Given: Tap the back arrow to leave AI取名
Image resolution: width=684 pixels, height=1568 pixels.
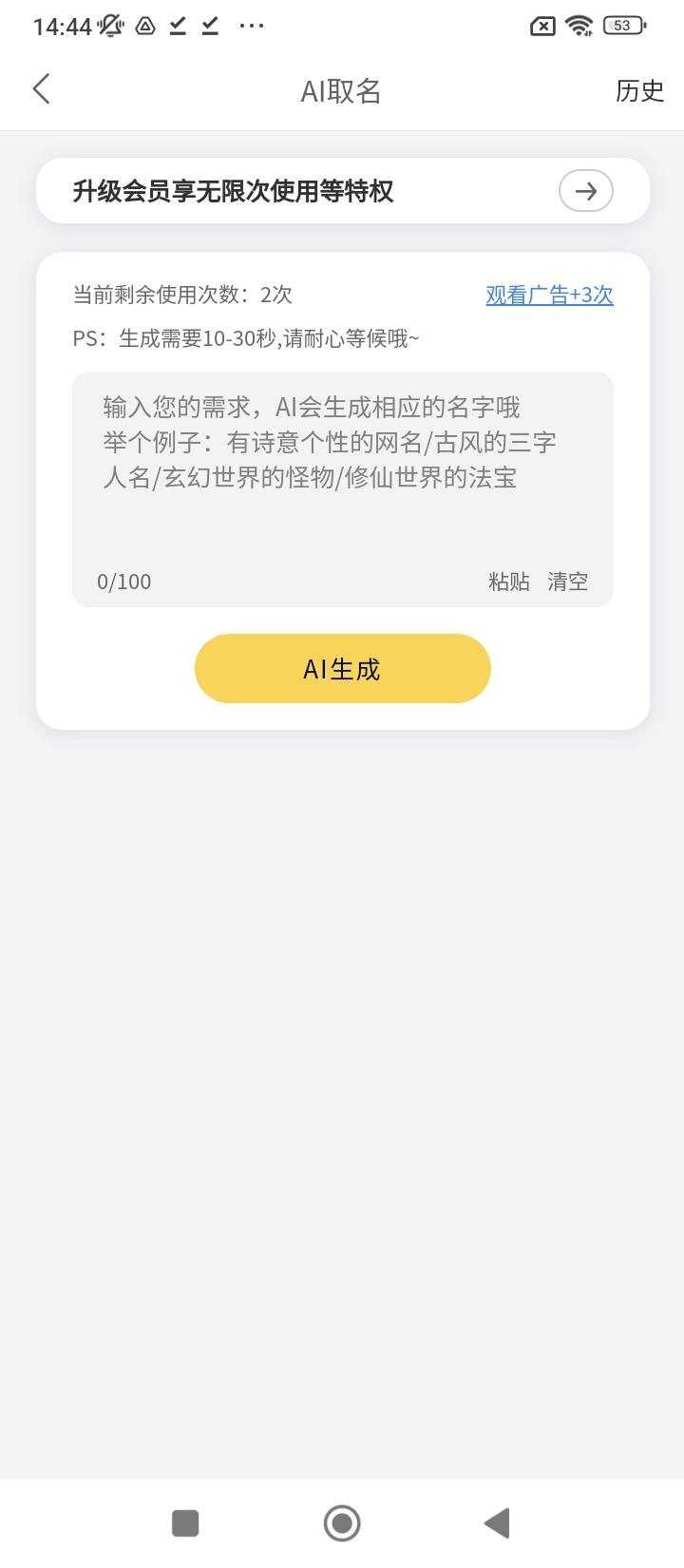Looking at the screenshot, I should [41, 88].
